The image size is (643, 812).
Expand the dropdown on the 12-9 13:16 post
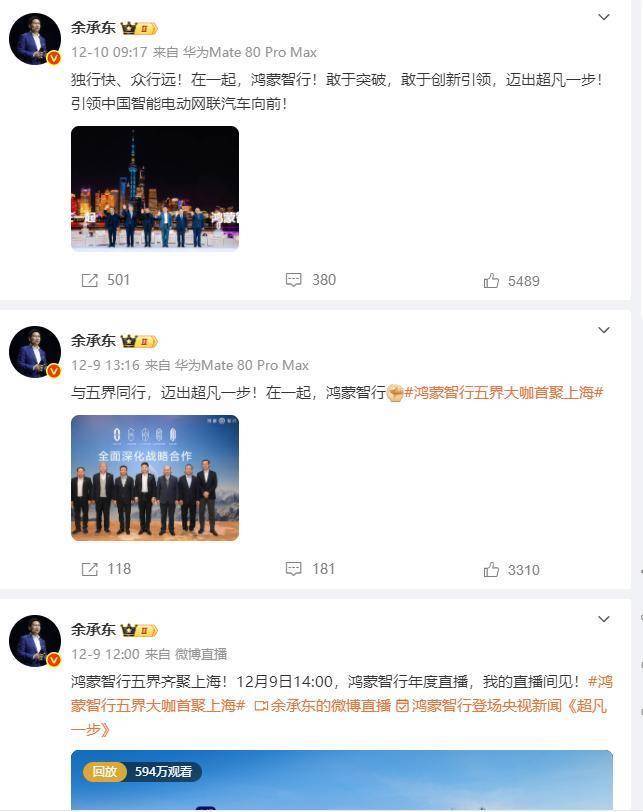click(603, 330)
